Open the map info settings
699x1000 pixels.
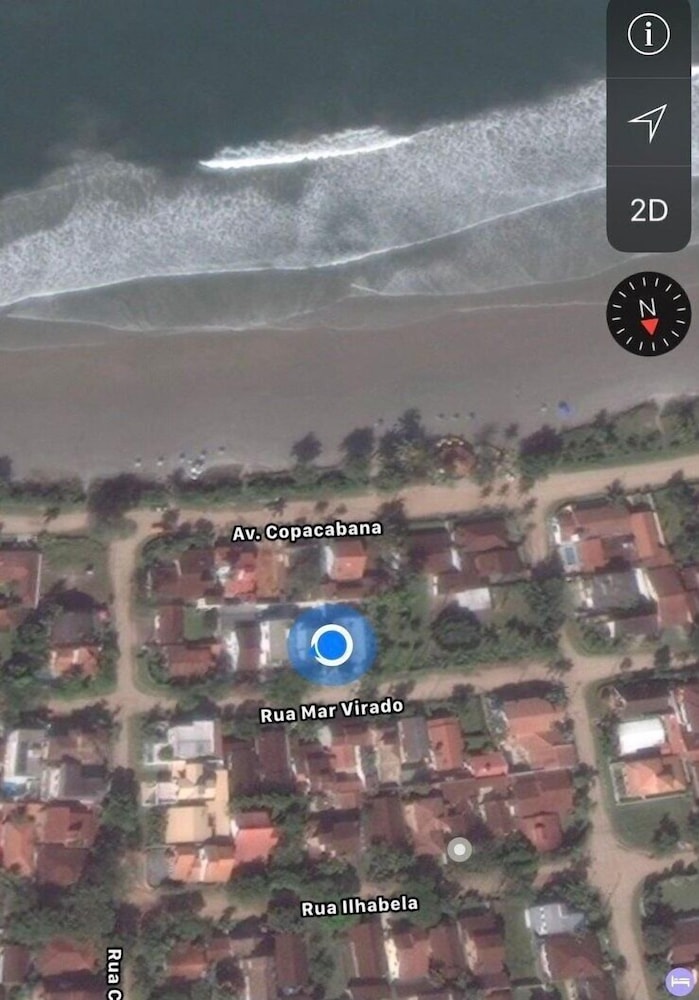pyautogui.click(x=648, y=35)
